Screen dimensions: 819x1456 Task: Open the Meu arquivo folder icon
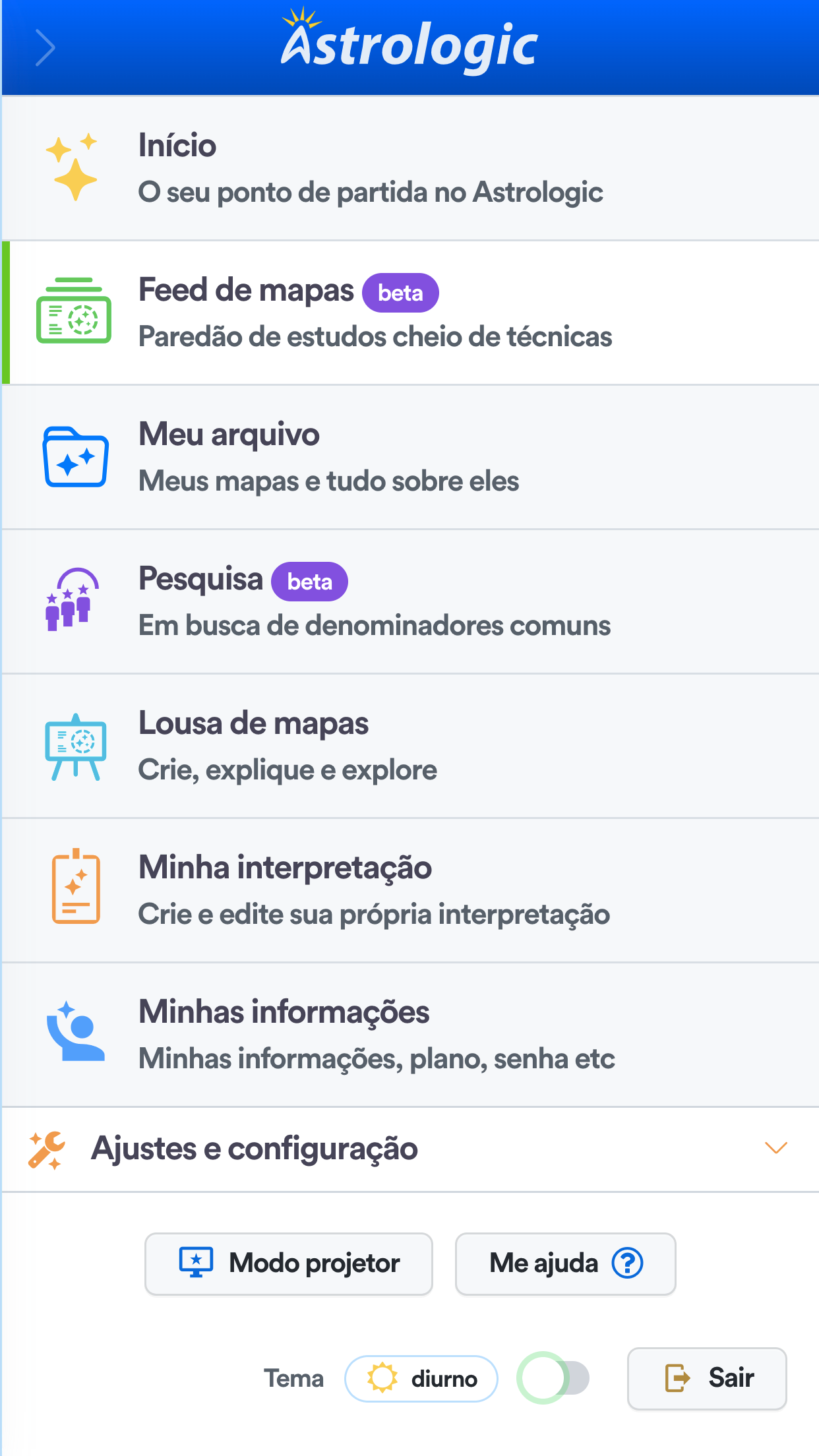pyautogui.click(x=74, y=456)
